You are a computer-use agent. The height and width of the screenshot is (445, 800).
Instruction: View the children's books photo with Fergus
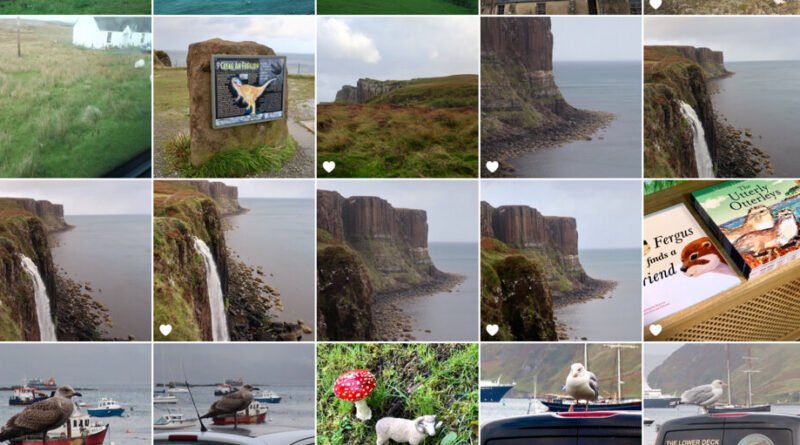point(722,260)
